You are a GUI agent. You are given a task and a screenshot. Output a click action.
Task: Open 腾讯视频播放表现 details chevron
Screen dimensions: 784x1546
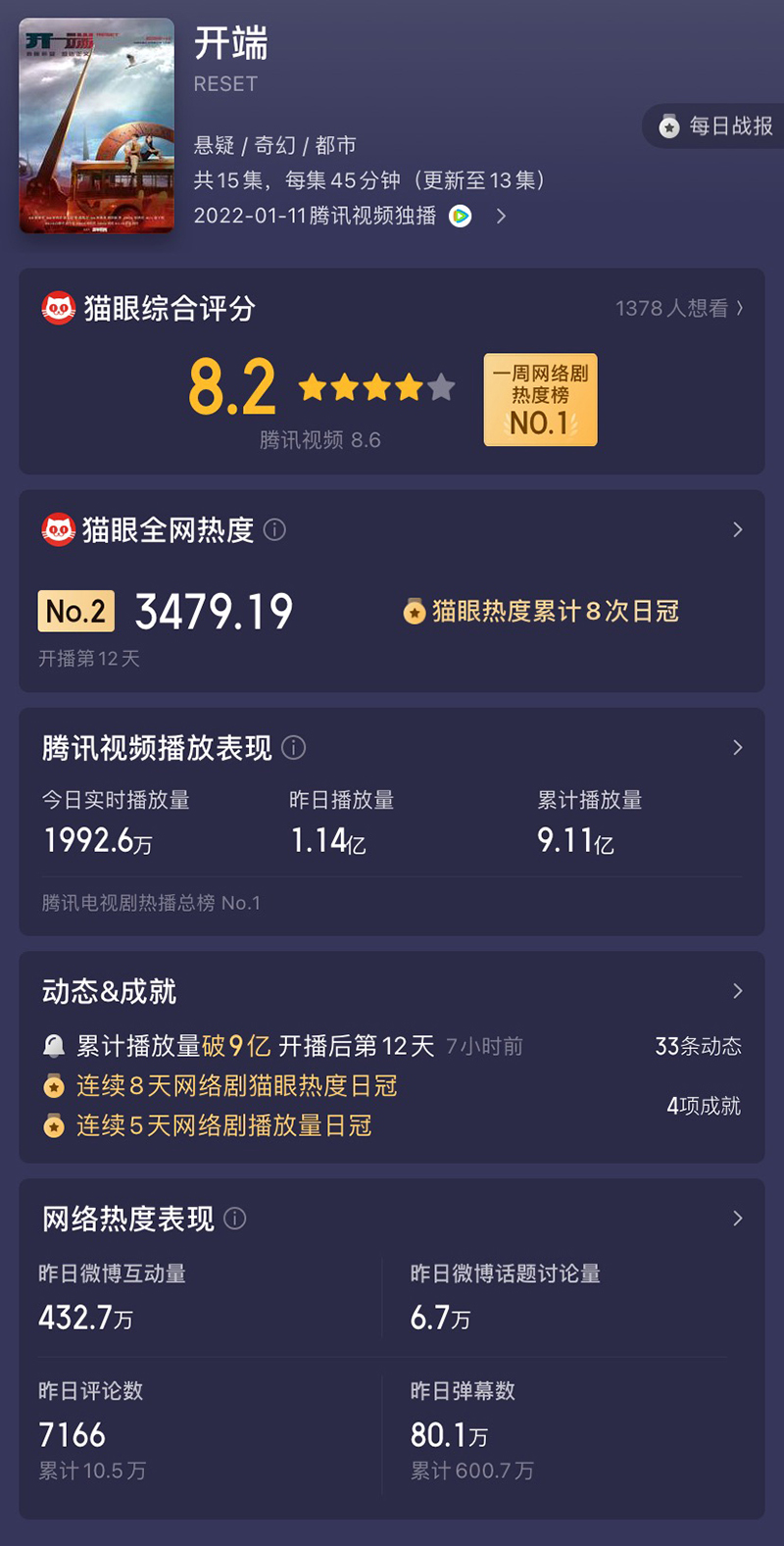click(738, 748)
